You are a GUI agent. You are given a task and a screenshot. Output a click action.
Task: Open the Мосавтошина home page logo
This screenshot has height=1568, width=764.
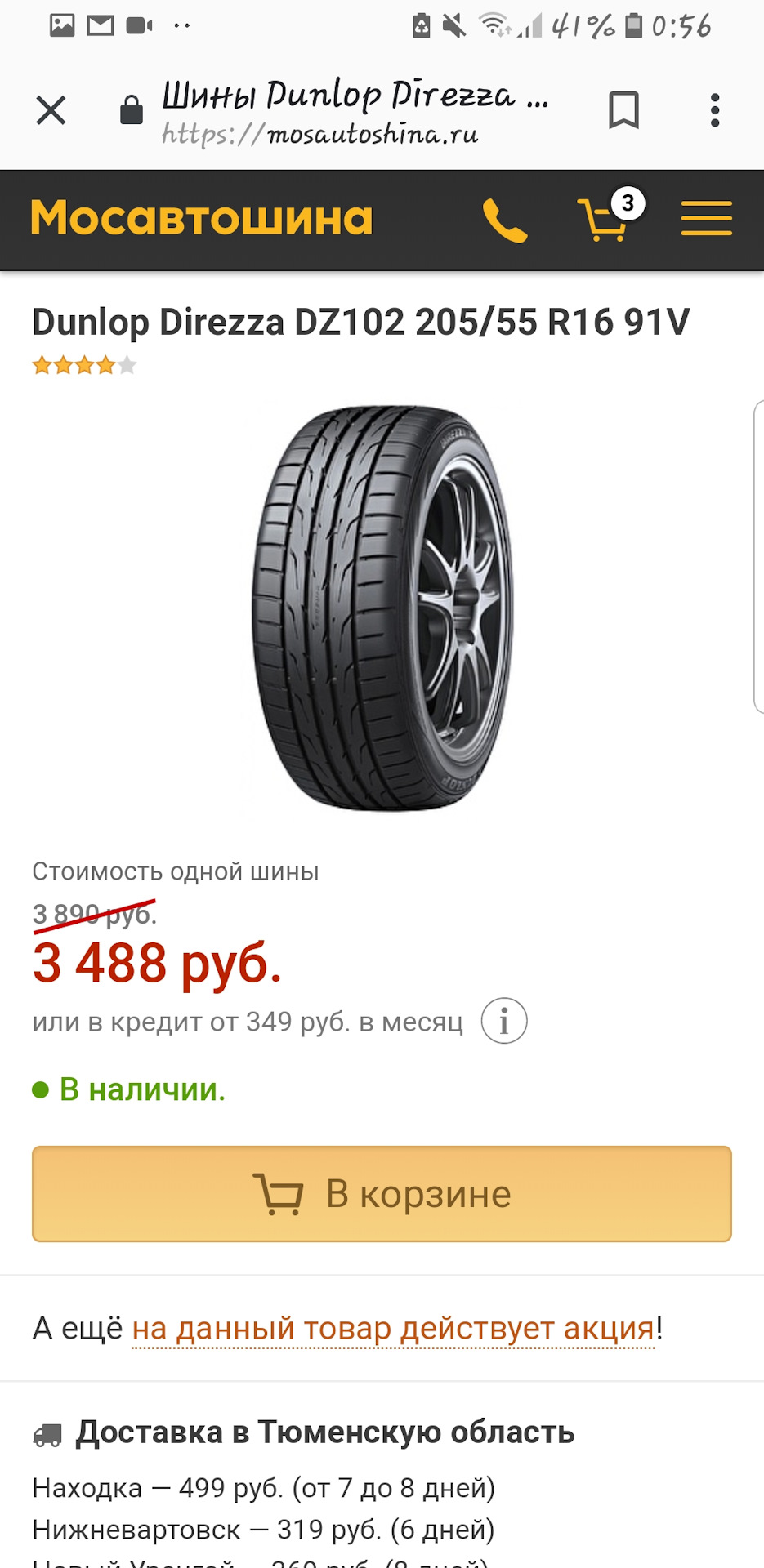click(x=201, y=219)
